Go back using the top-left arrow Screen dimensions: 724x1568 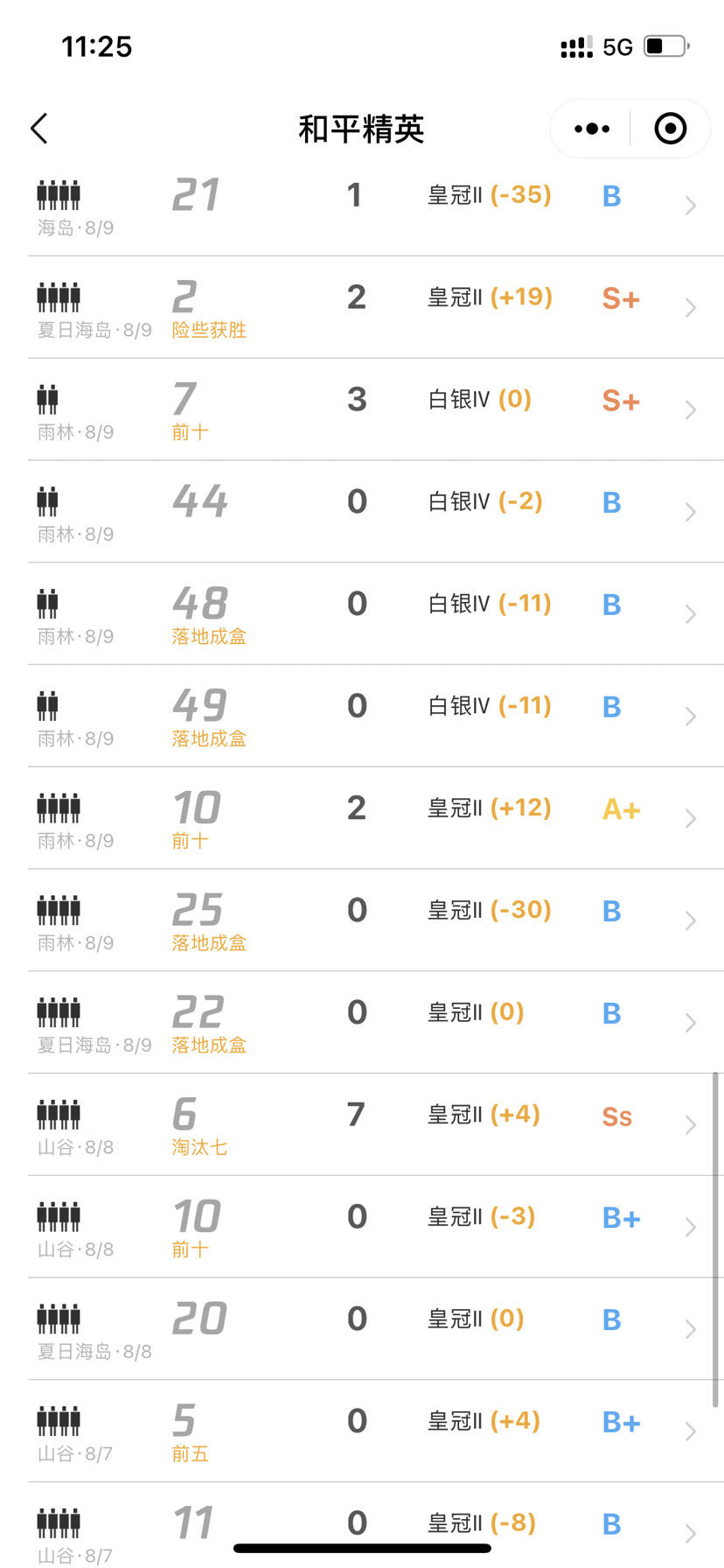(39, 129)
